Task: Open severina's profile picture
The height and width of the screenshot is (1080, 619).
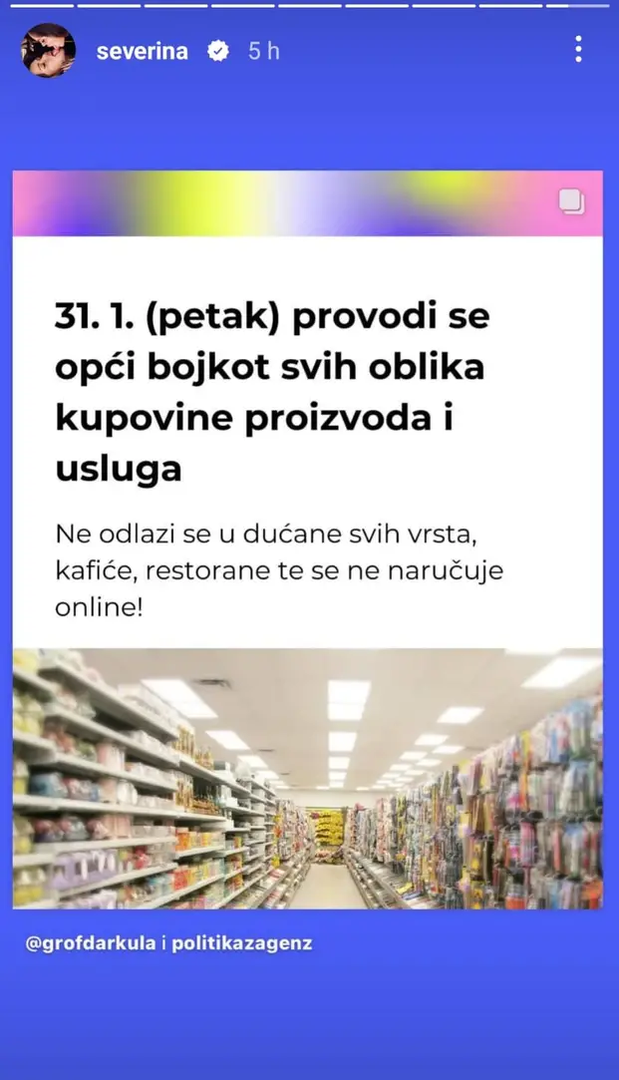Action: (48, 50)
